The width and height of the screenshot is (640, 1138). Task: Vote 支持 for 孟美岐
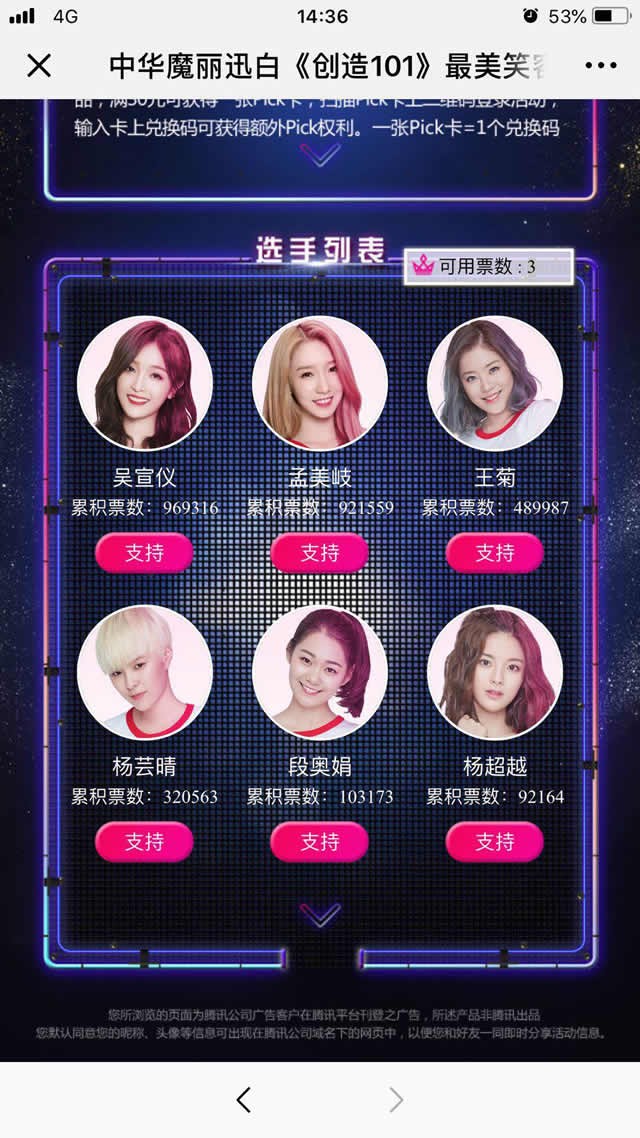320,553
